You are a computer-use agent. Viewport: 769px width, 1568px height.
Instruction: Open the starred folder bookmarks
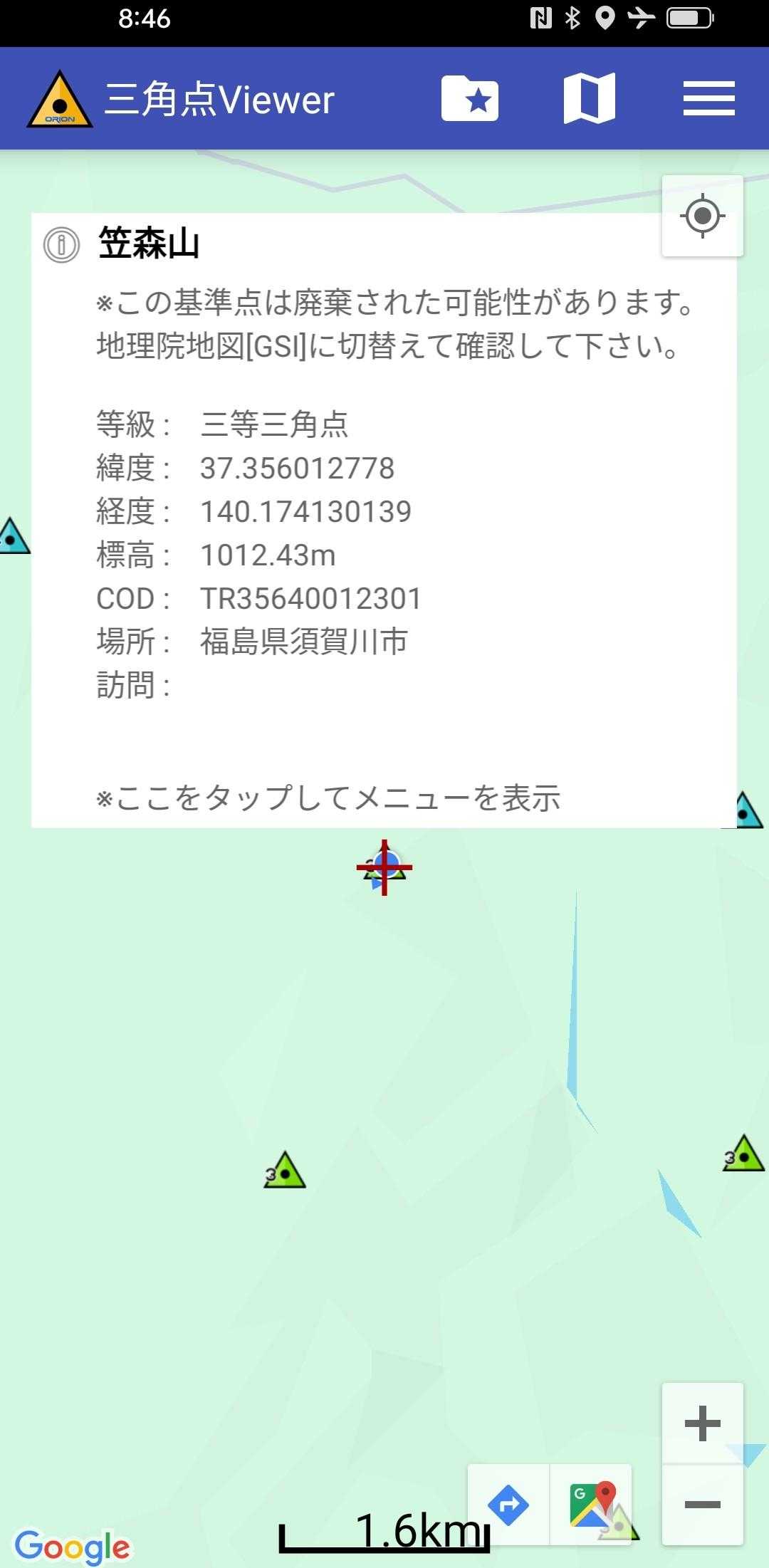(469, 98)
